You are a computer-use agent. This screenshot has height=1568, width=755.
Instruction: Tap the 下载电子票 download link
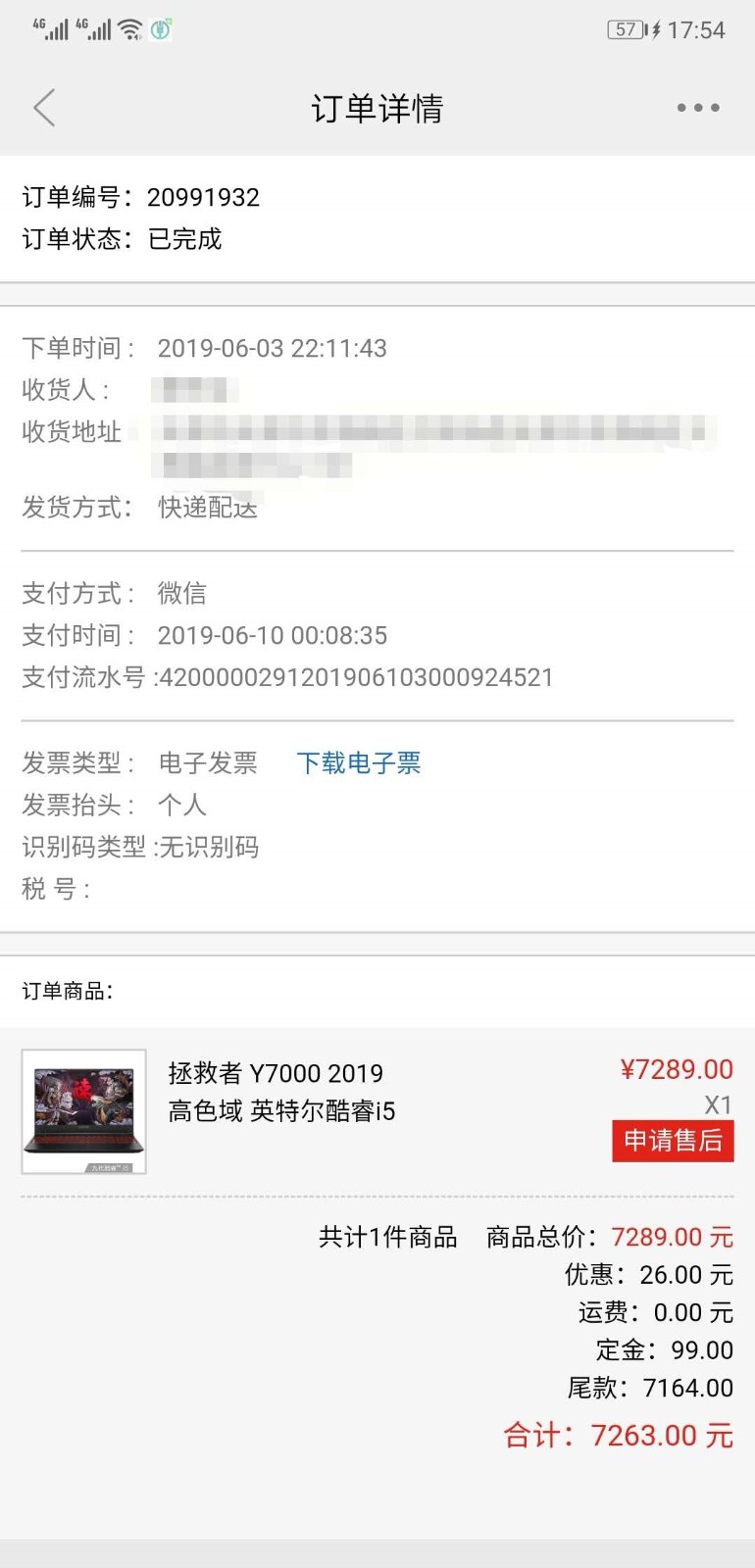click(x=359, y=762)
